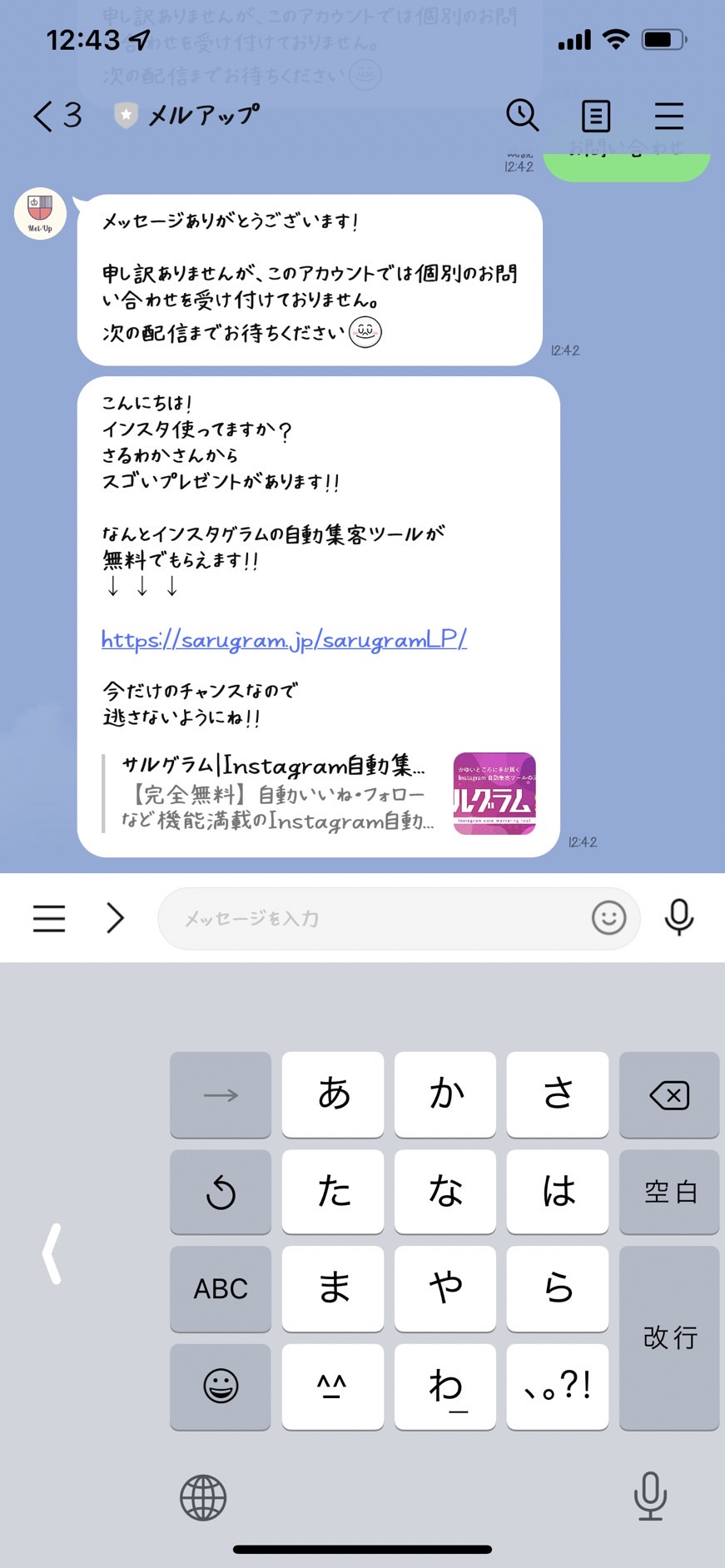Switch keyboard to ABC mode
This screenshot has width=725, height=1568.
(221, 1288)
